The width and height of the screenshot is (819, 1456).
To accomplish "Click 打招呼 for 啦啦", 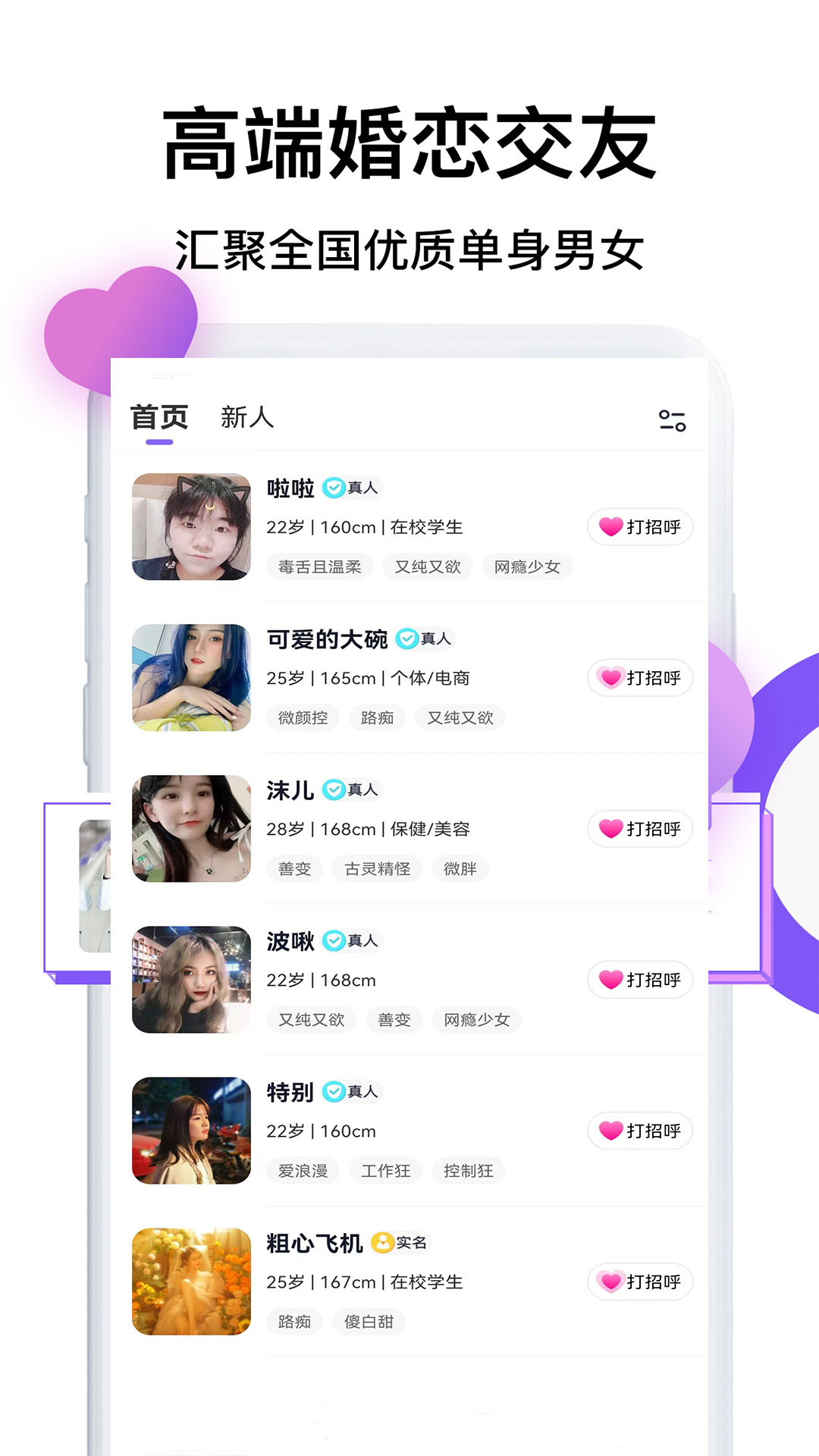I will click(x=639, y=526).
